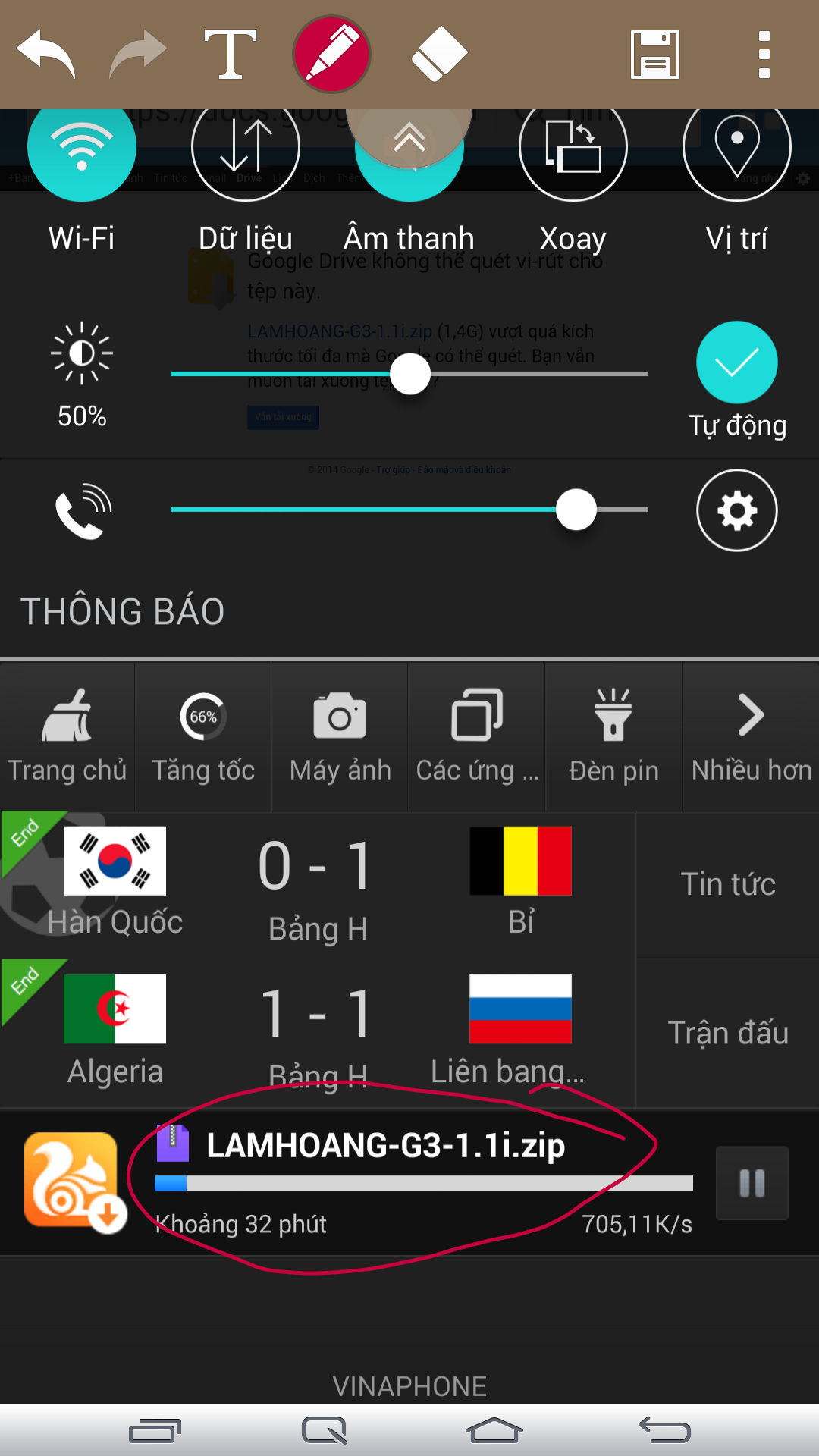The width and height of the screenshot is (819, 1456).
Task: Choose the eraser tool
Action: pos(438,53)
